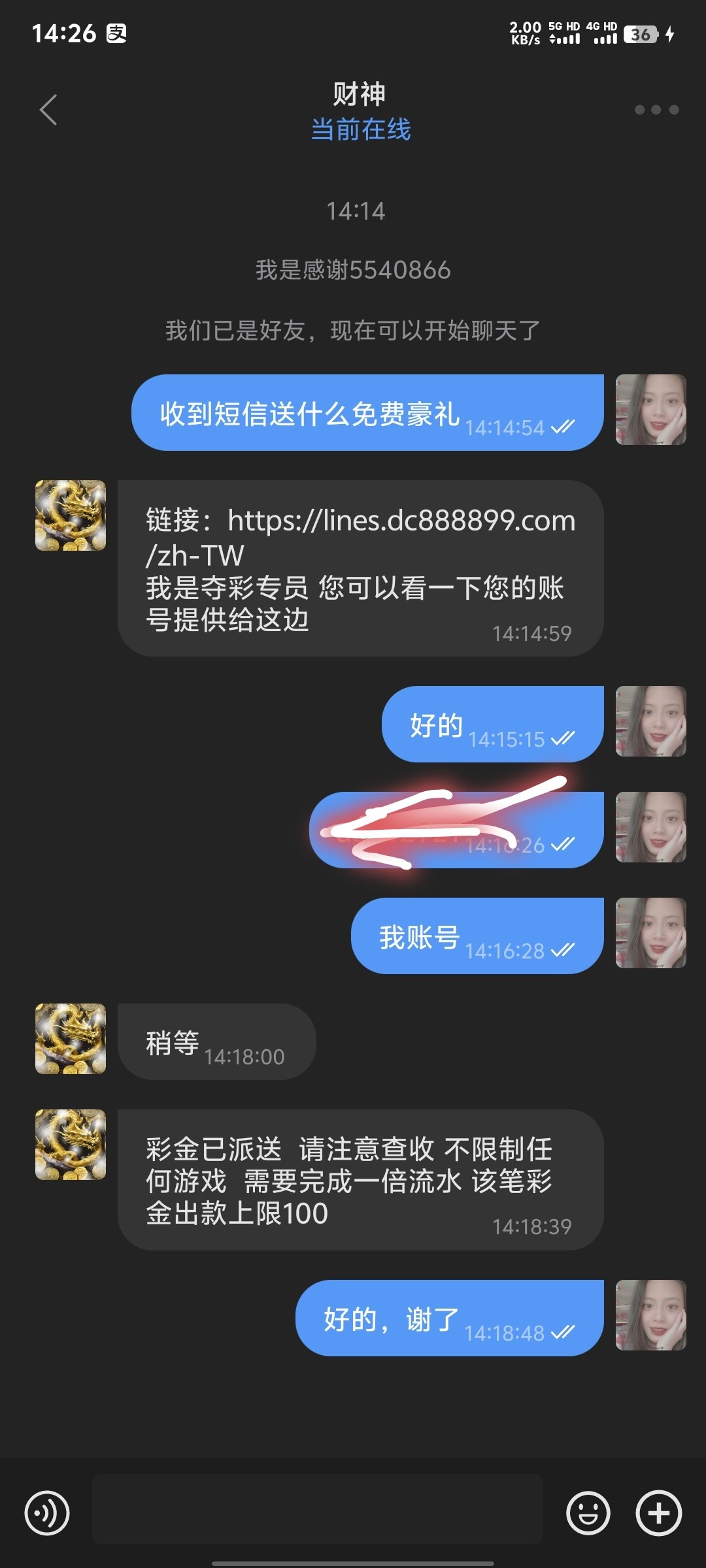Switch to voice message input
Screen dimensions: 706x1568
click(x=47, y=1512)
